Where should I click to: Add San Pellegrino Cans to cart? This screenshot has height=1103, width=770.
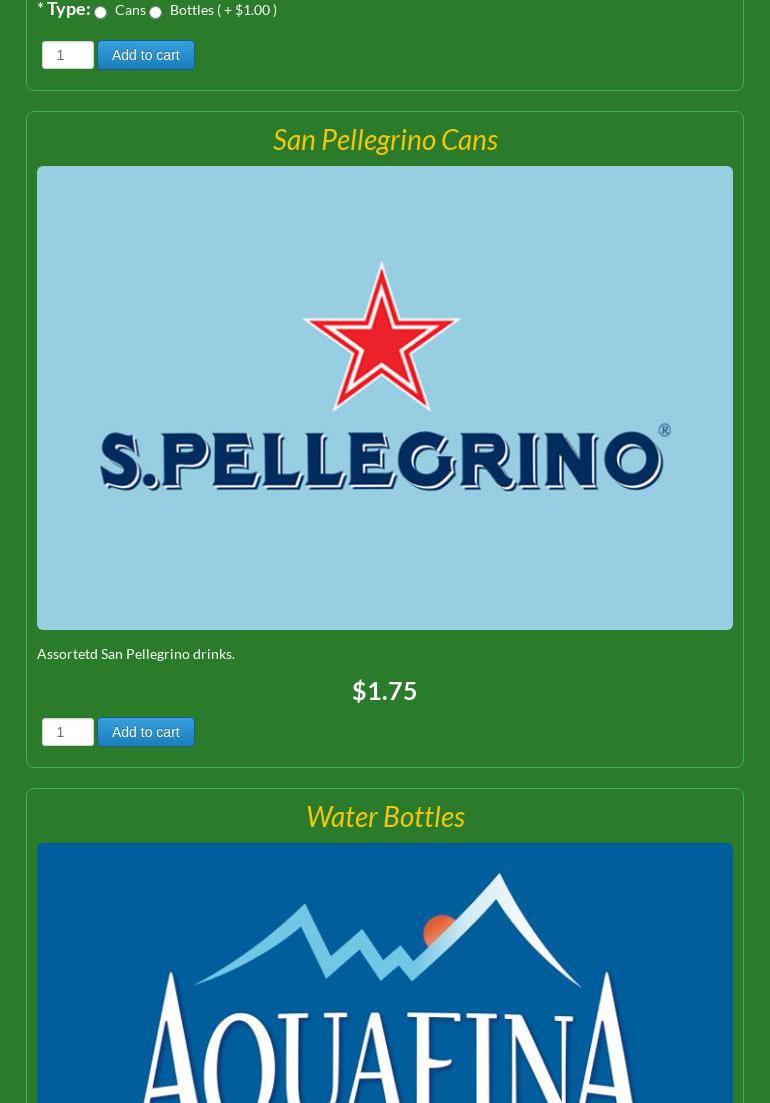(x=146, y=732)
